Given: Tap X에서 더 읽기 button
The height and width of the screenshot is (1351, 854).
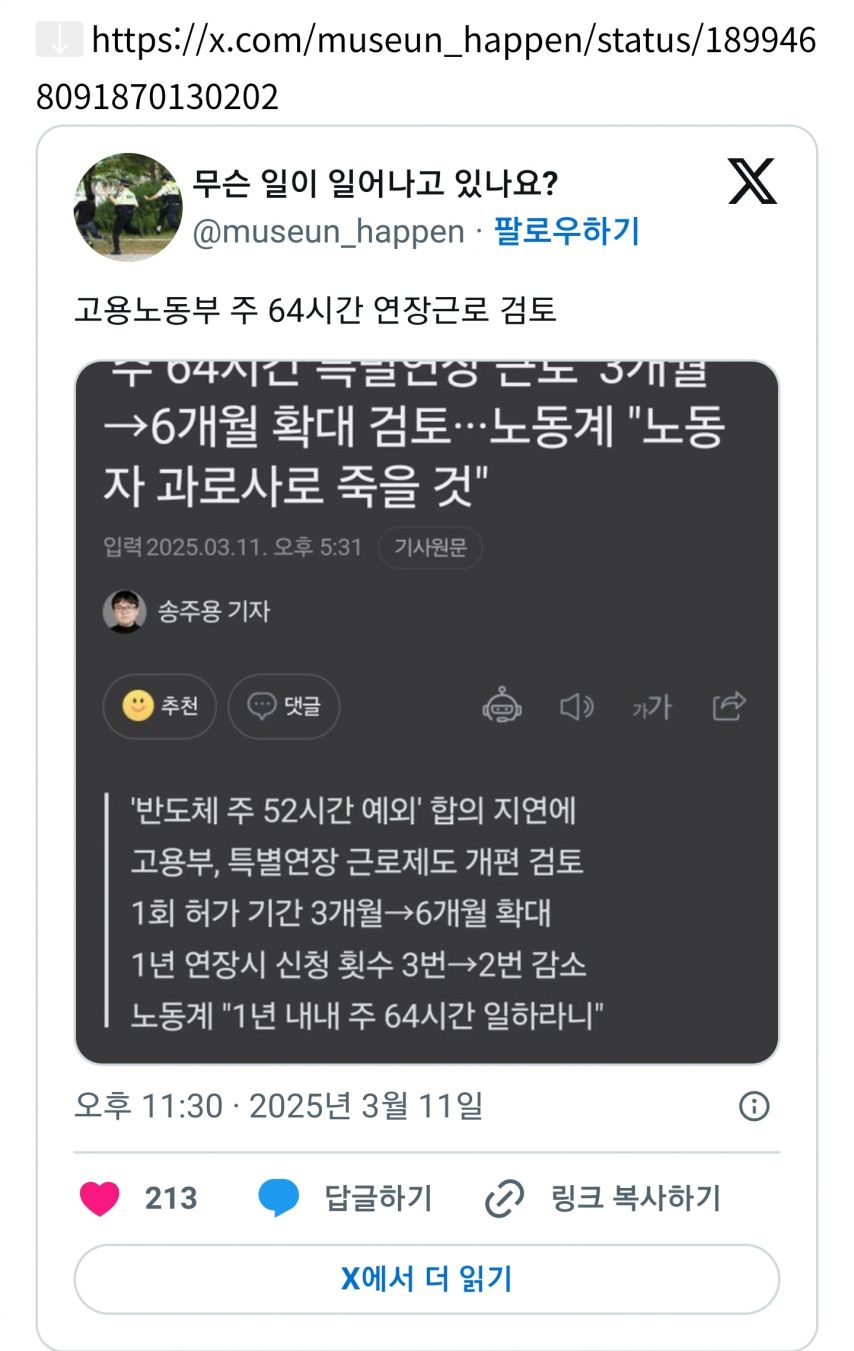Looking at the screenshot, I should [427, 1278].
